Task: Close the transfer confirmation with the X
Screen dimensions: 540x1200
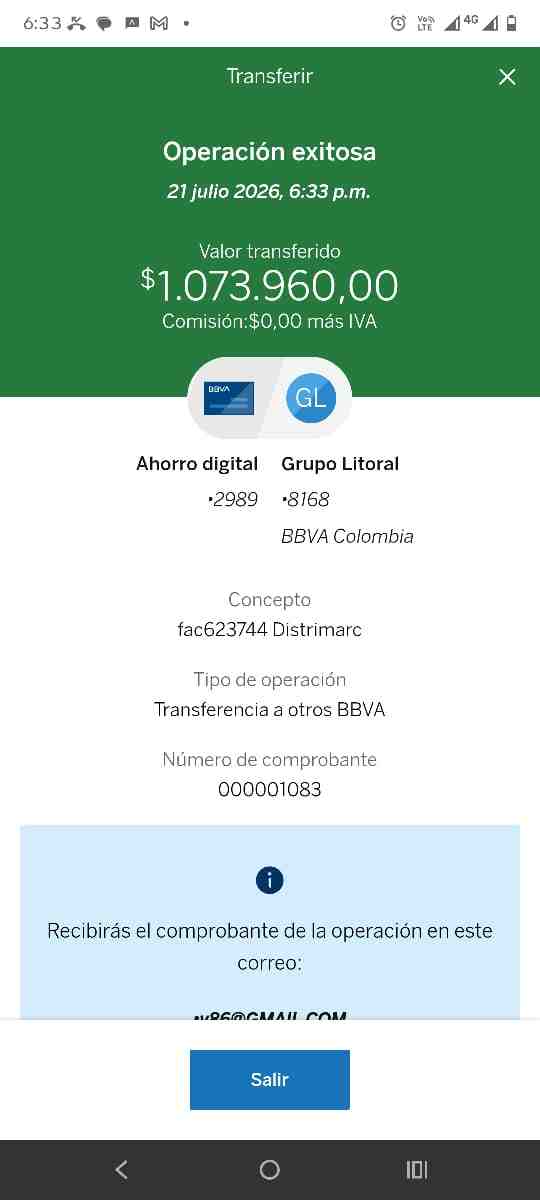Action: [x=507, y=77]
